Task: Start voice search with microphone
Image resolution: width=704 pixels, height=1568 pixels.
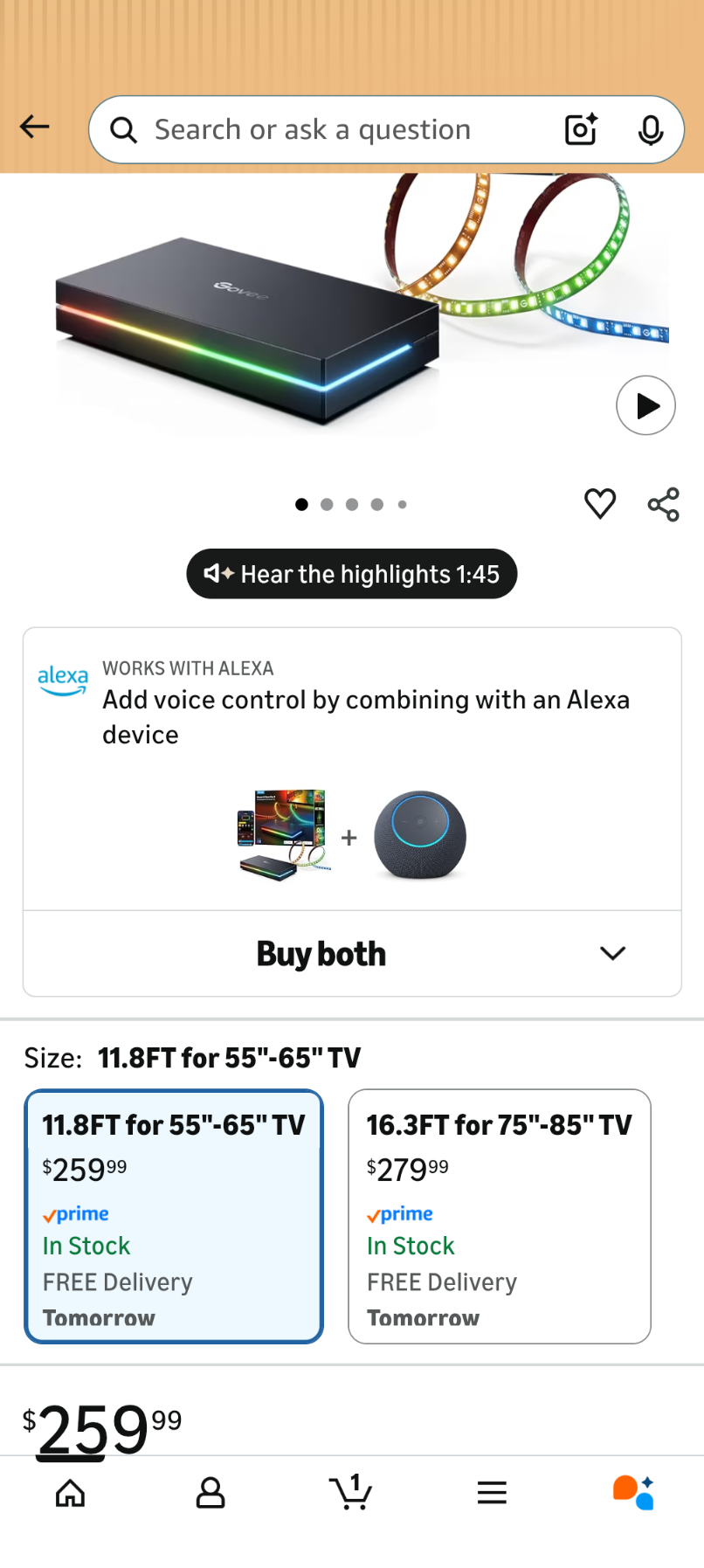Action: coord(650,130)
